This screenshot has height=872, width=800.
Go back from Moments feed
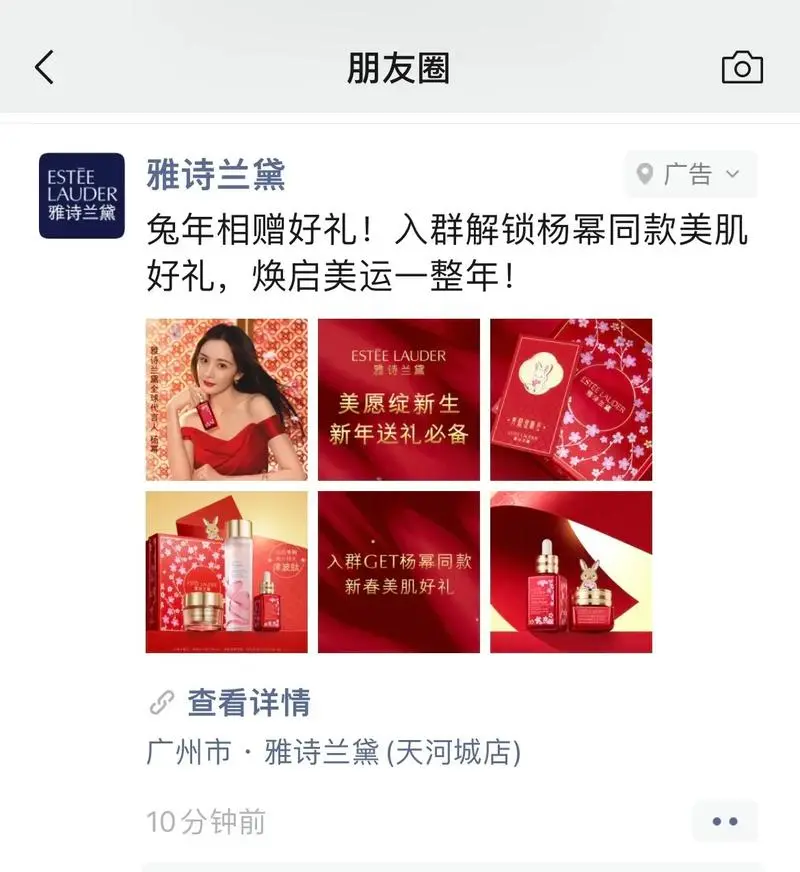[44, 68]
